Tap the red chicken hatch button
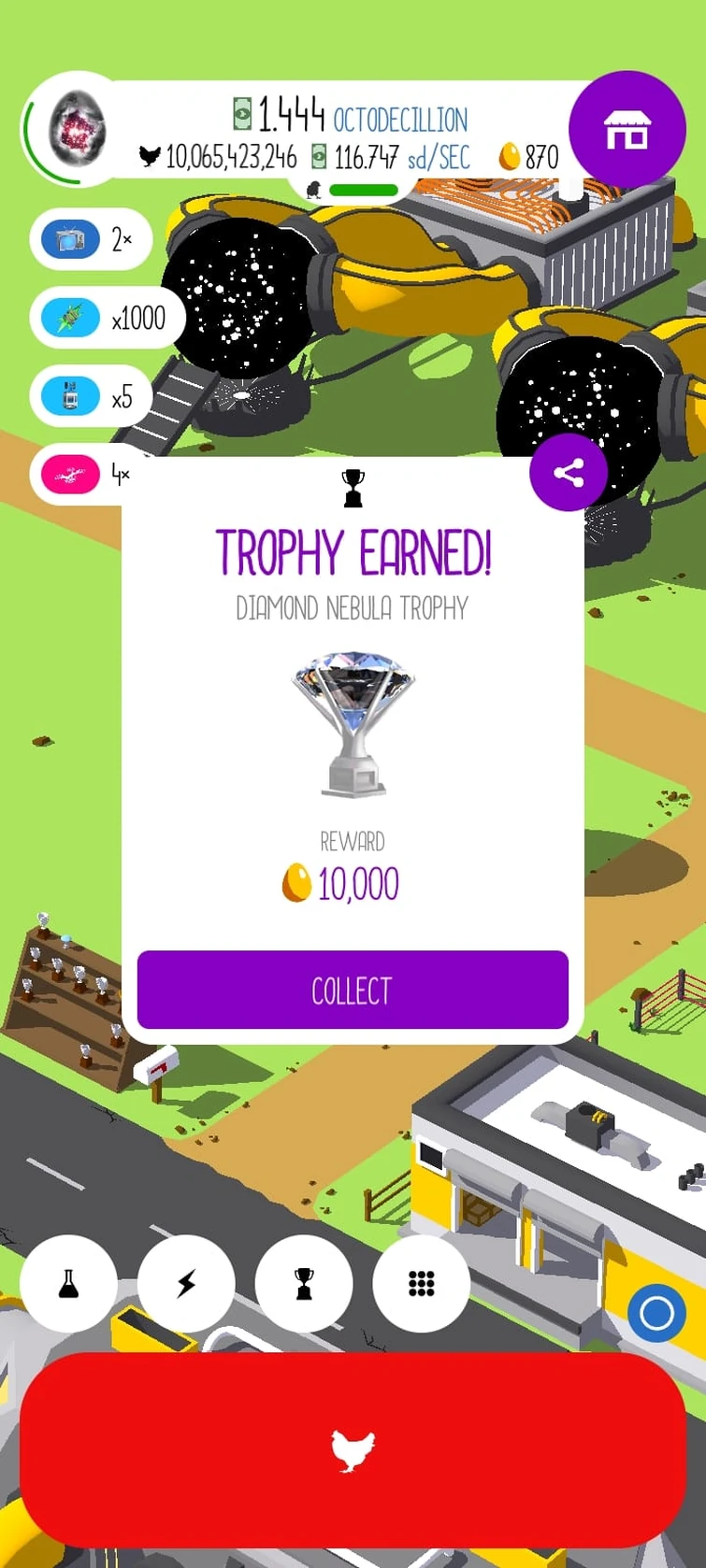 coord(353,1450)
